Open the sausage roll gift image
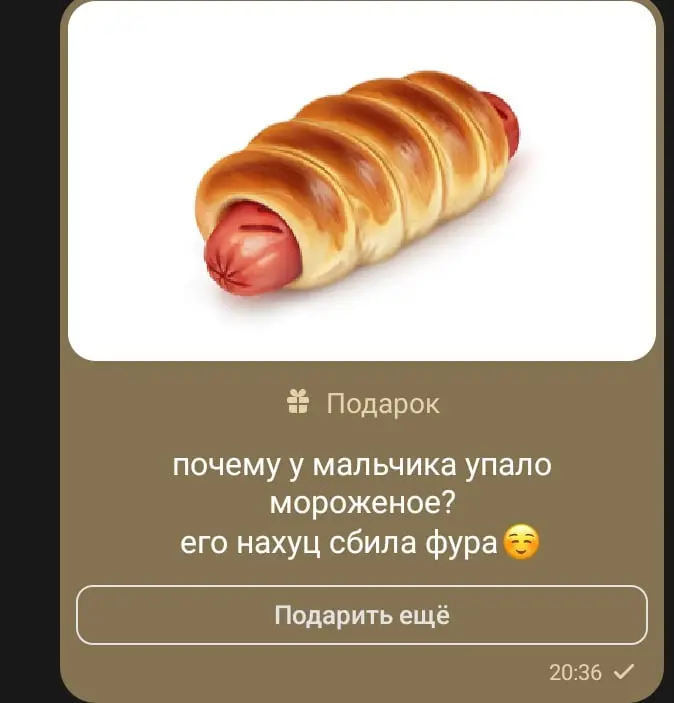The image size is (674, 703). pyautogui.click(x=362, y=182)
